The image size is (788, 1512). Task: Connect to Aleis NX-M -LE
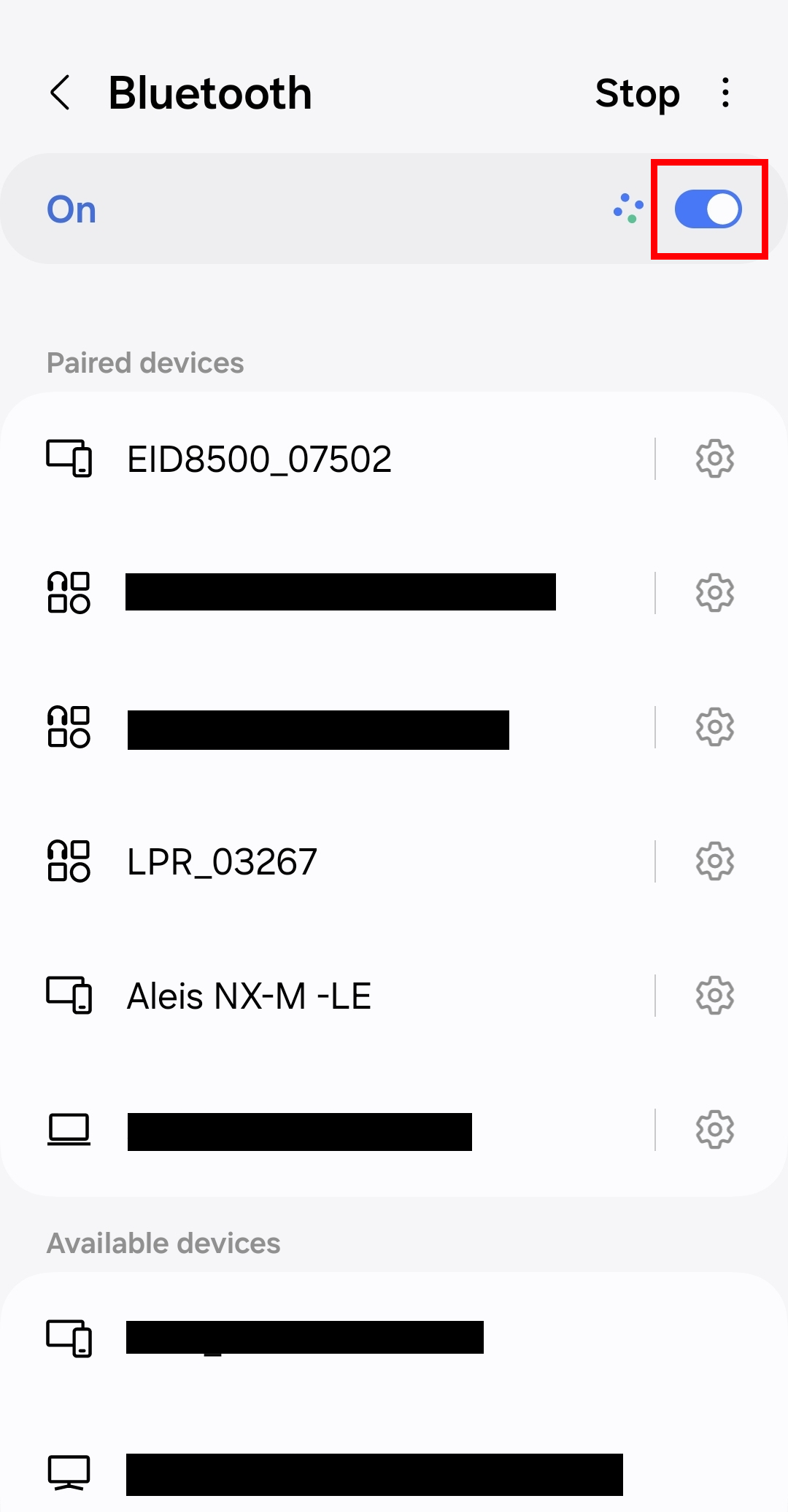[328, 996]
